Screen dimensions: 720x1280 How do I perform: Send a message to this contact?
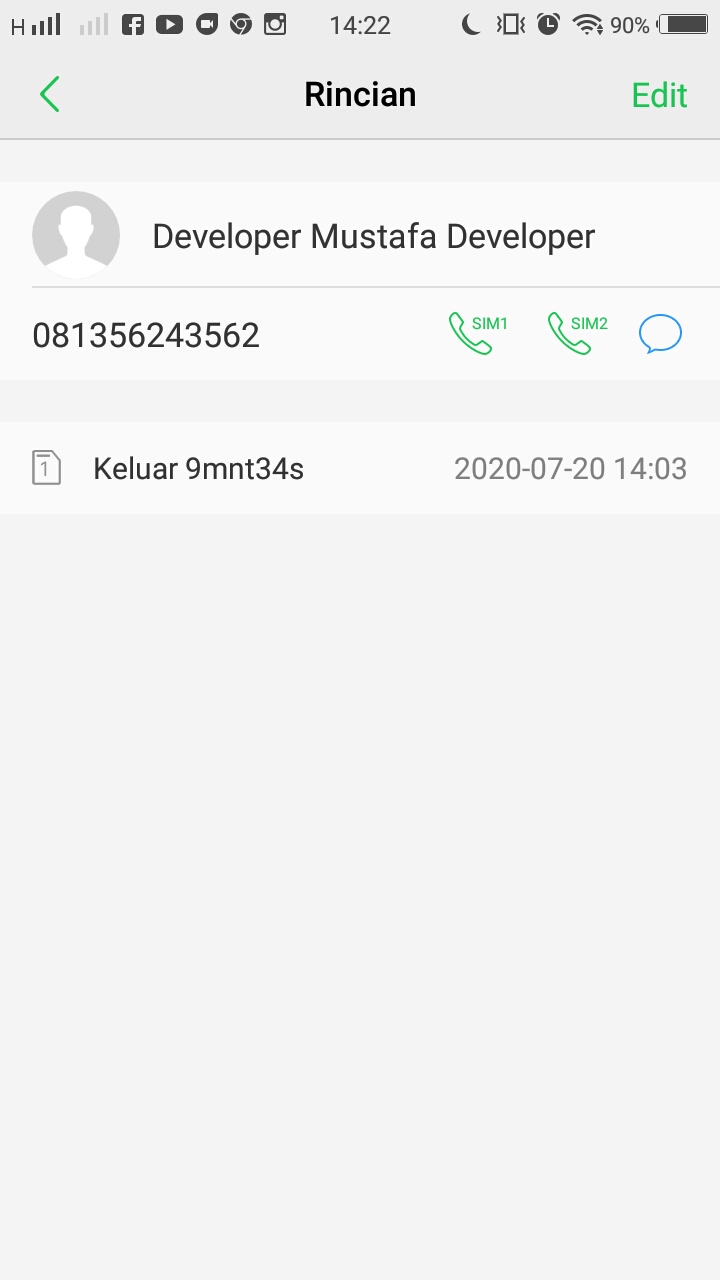click(x=660, y=334)
